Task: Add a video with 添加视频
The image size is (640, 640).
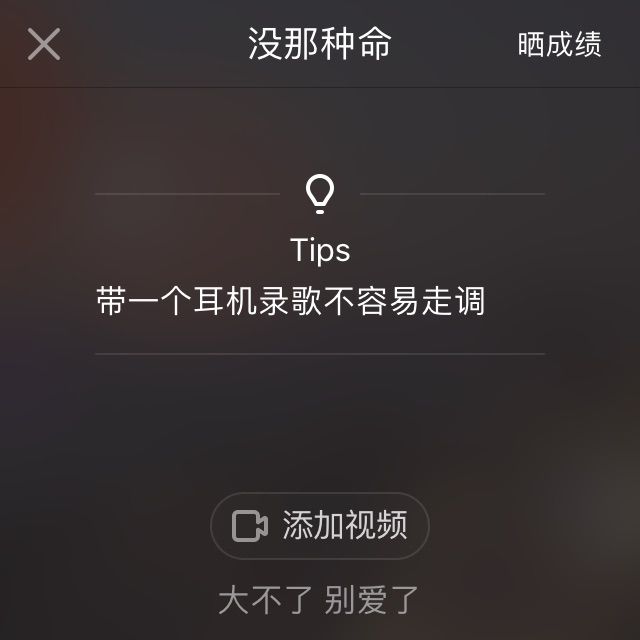Action: coord(320,526)
